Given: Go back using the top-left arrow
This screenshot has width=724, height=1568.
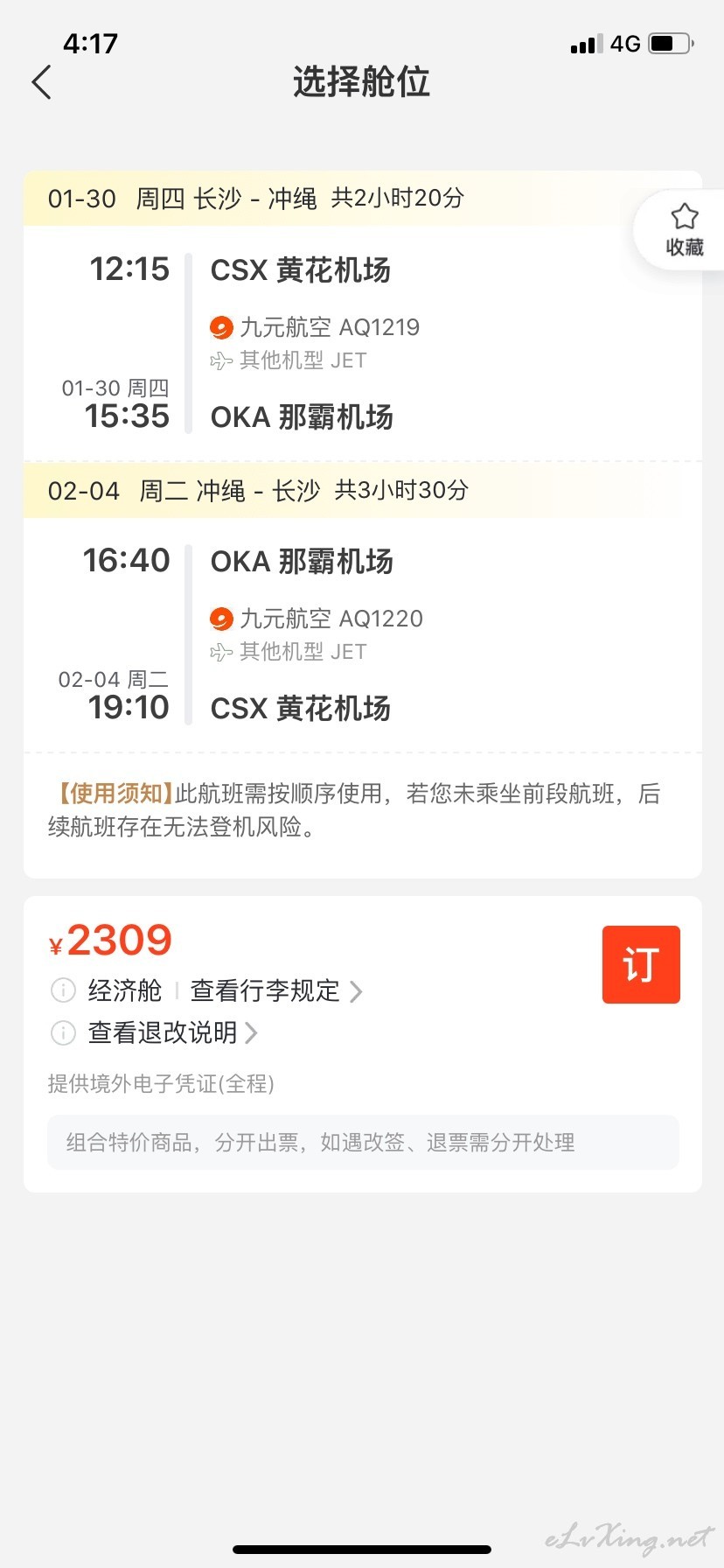Looking at the screenshot, I should 41,82.
